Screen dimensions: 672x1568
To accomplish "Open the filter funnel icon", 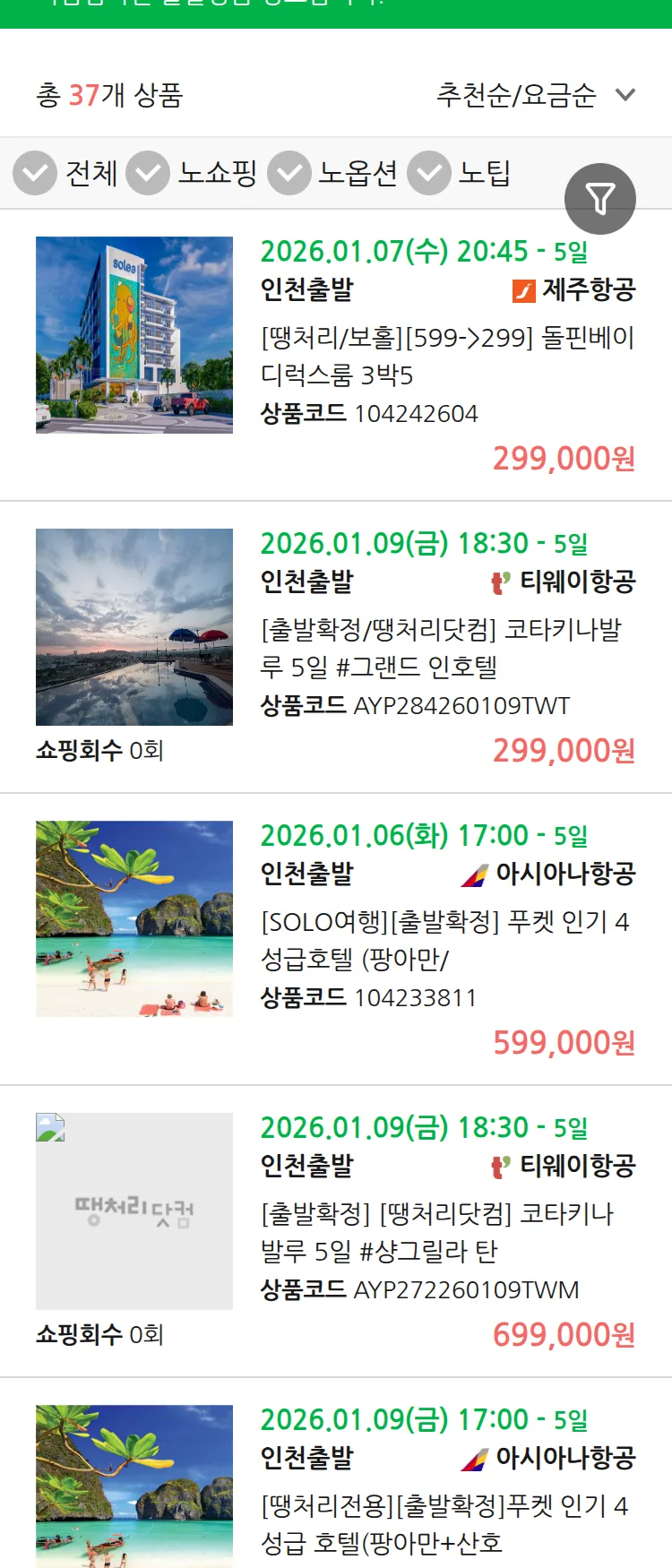I will coord(600,199).
